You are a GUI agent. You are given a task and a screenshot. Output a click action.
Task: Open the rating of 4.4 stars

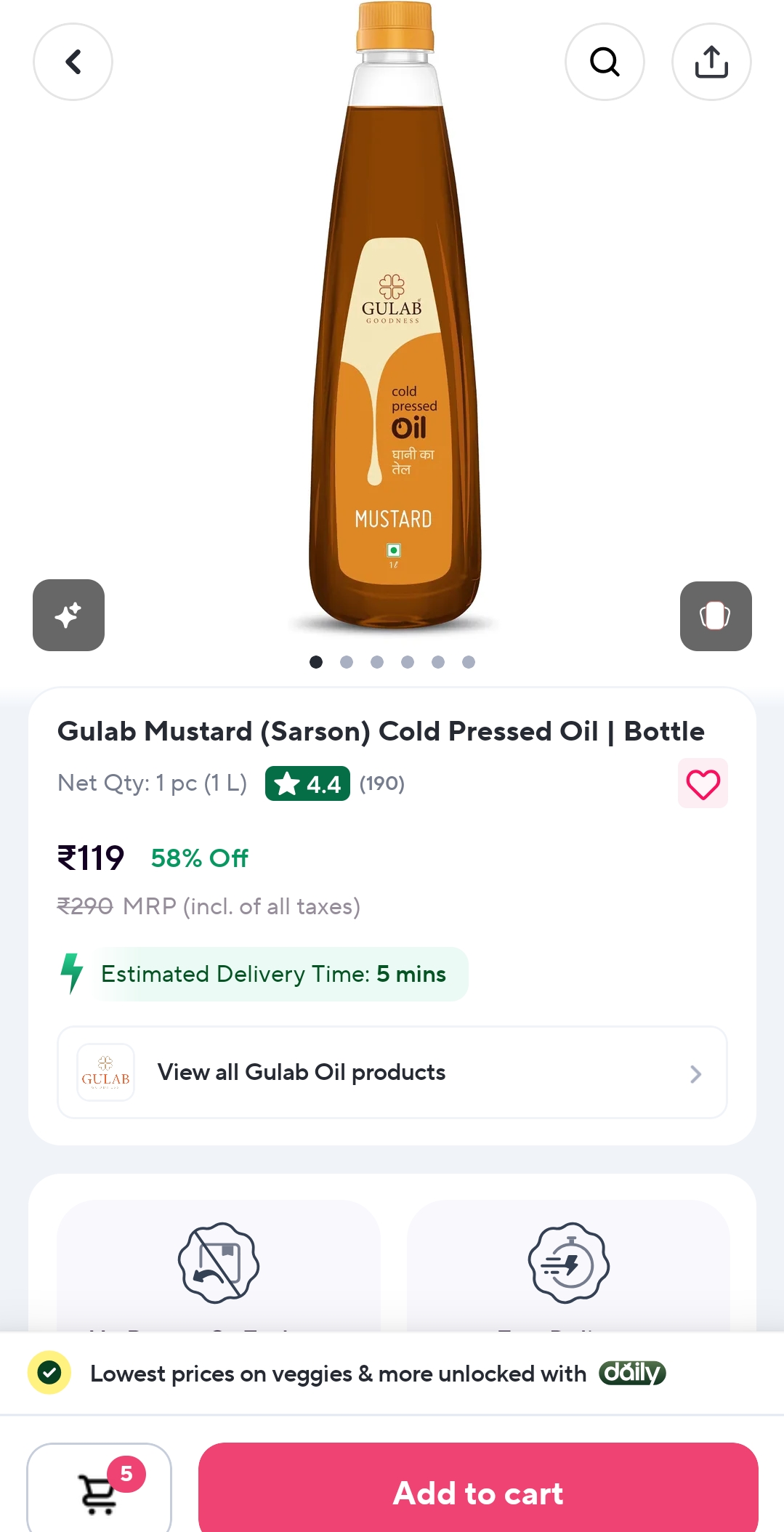click(307, 783)
